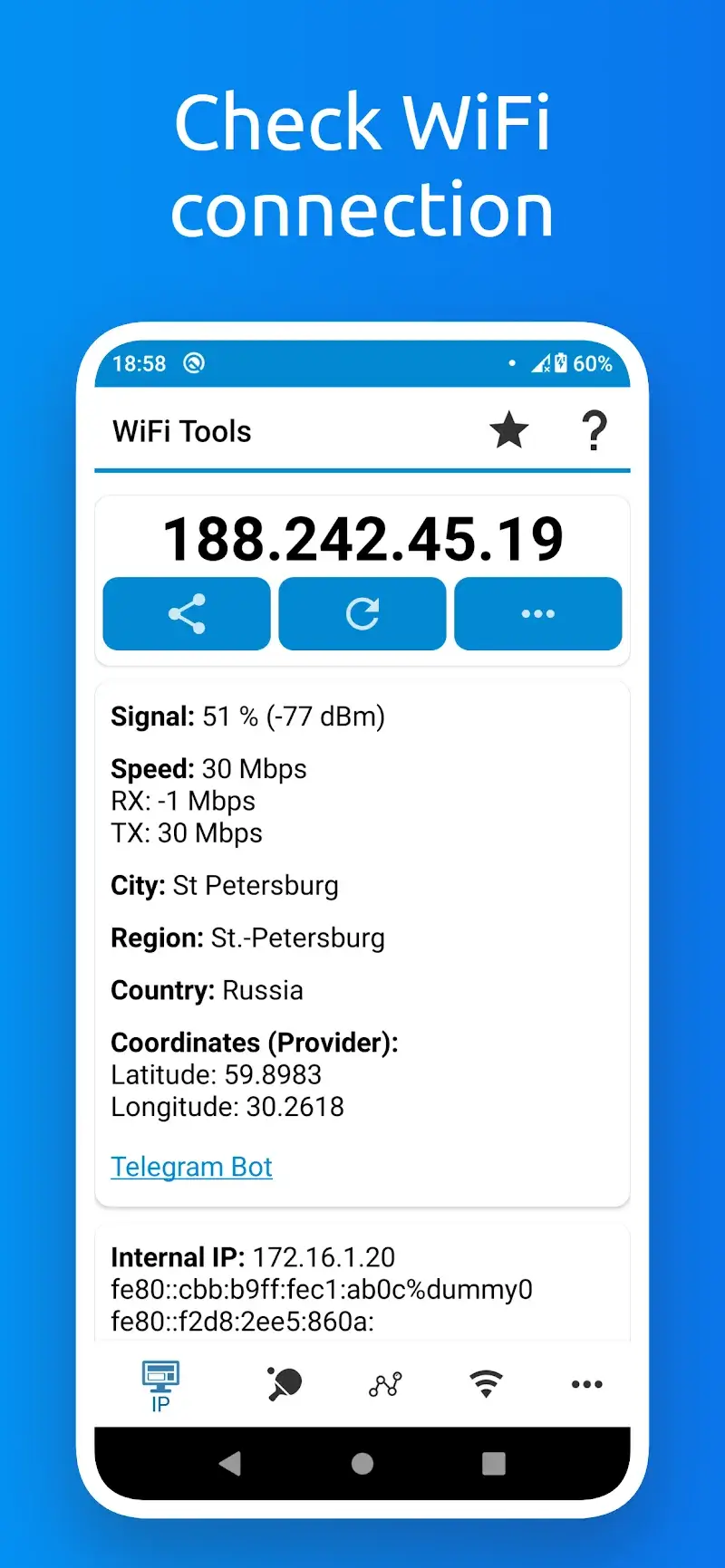Screen dimensions: 725x1568
Task: Open the Ping tool tab
Action: [283, 1379]
